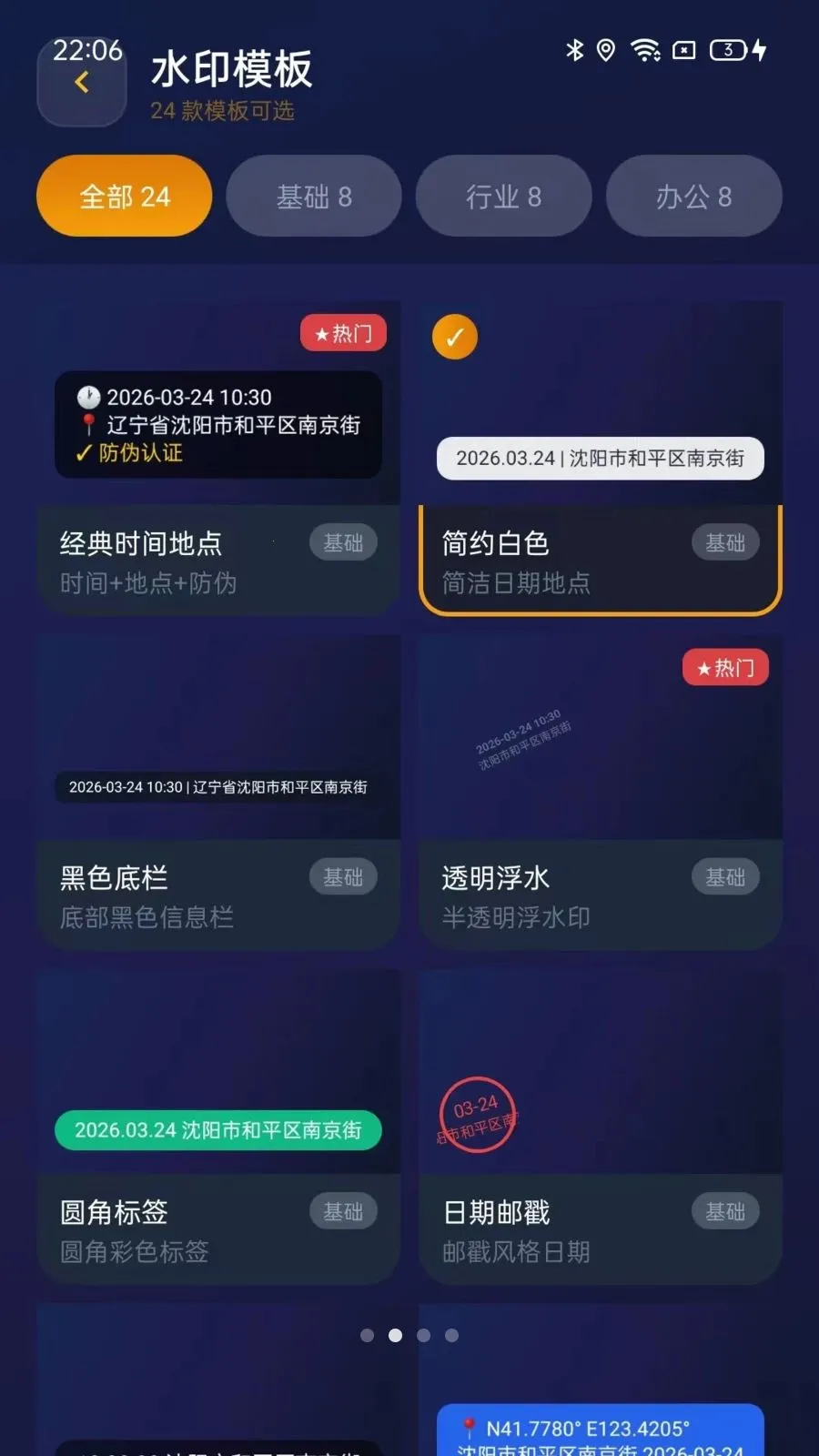The height and width of the screenshot is (1456, 819).
Task: Go back using the arrow button
Action: [x=82, y=84]
